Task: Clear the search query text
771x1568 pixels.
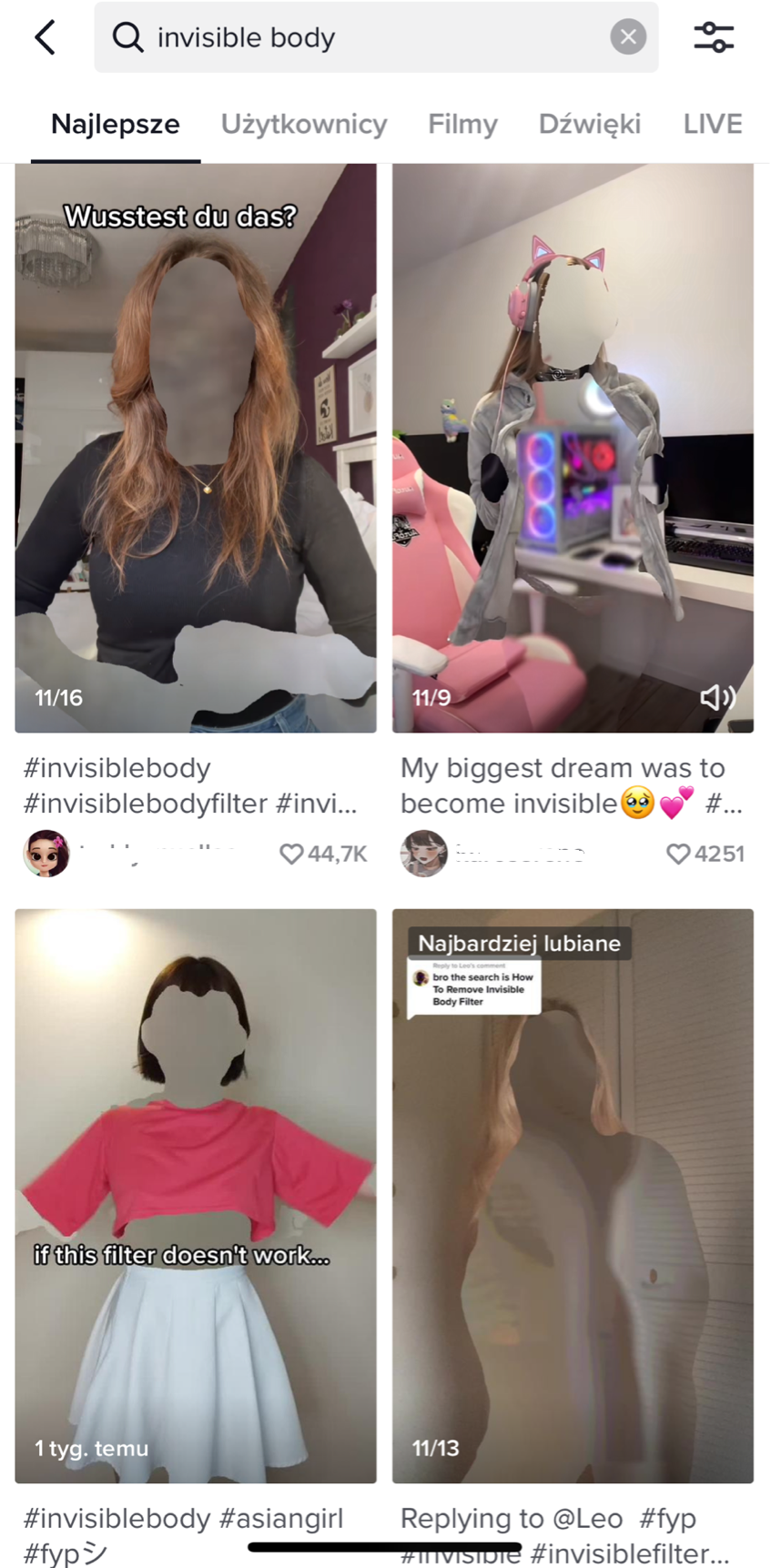Action: coord(627,37)
